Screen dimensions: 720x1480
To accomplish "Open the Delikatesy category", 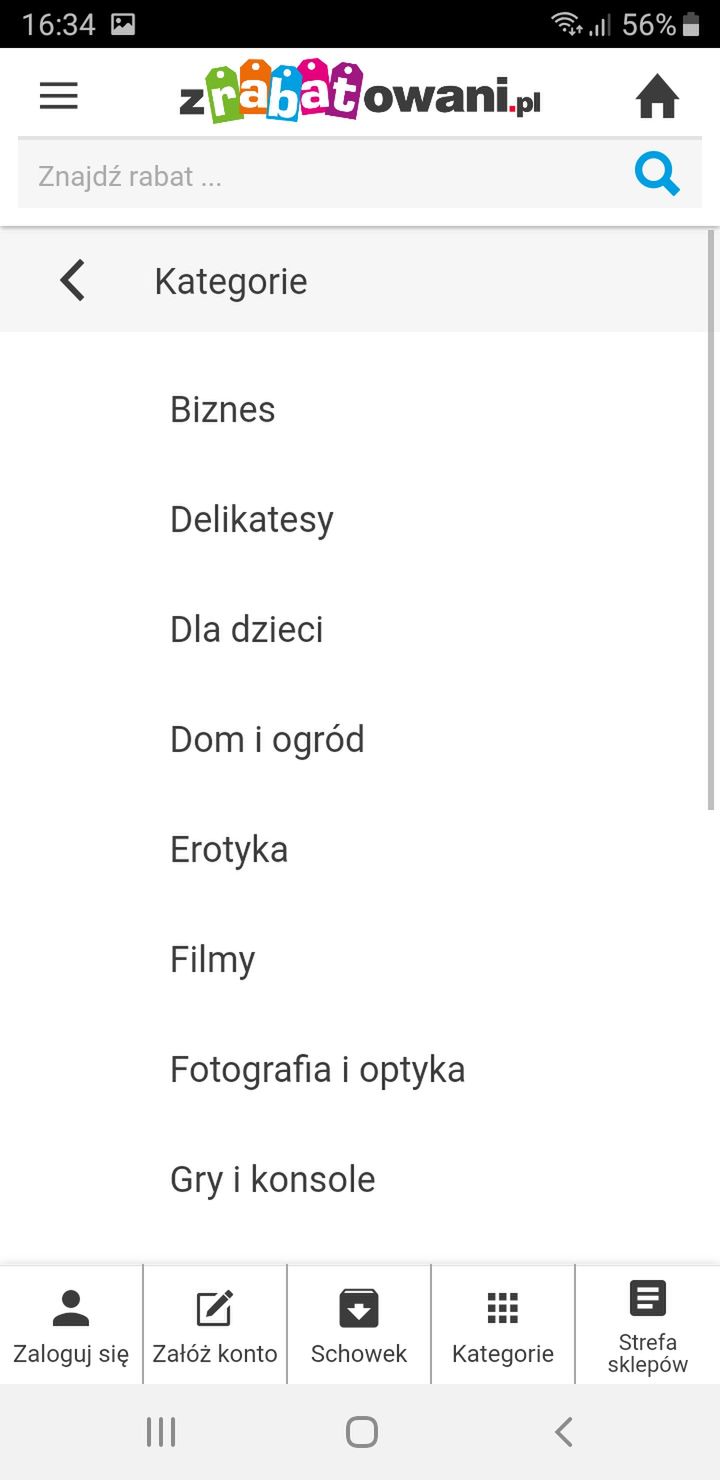I will 360,519.
